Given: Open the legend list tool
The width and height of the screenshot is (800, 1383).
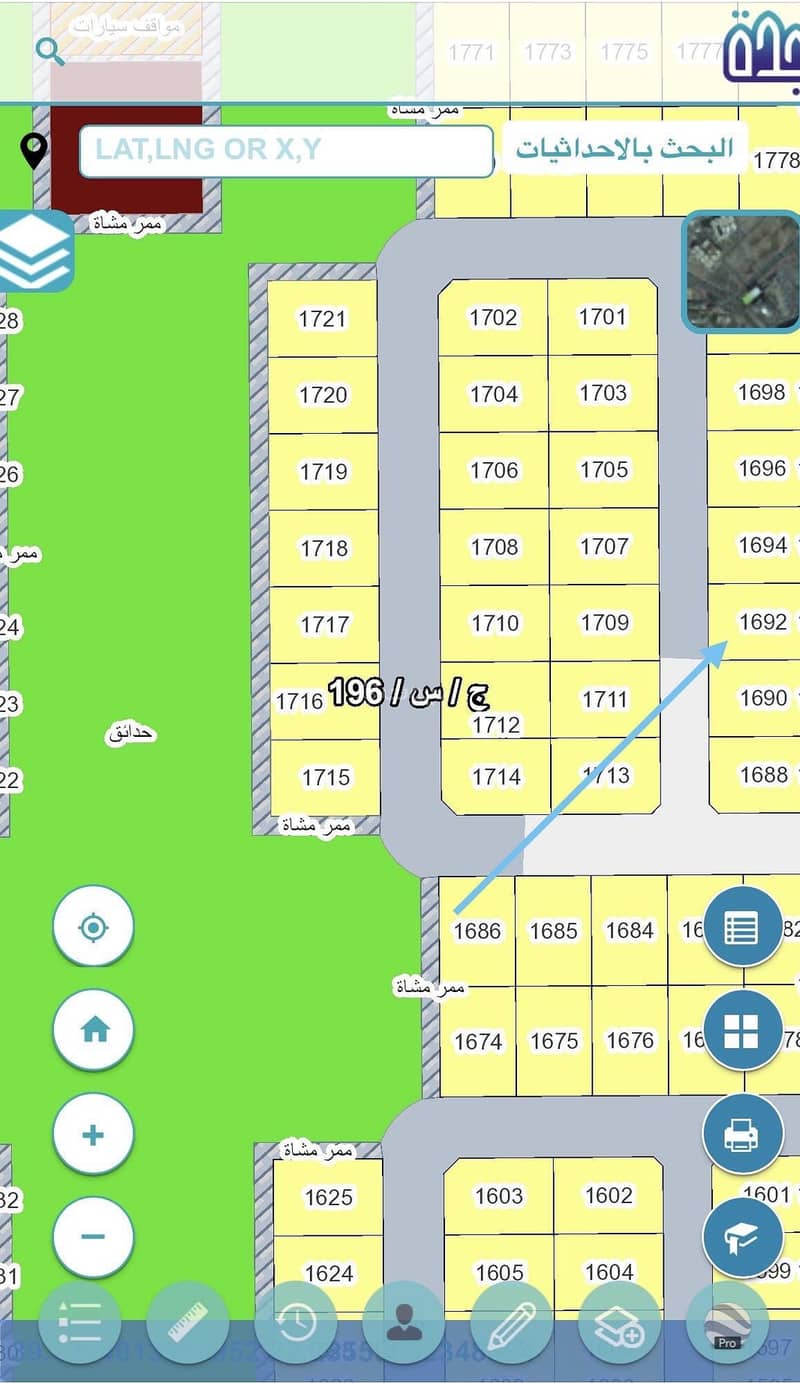Looking at the screenshot, I should (x=80, y=1323).
